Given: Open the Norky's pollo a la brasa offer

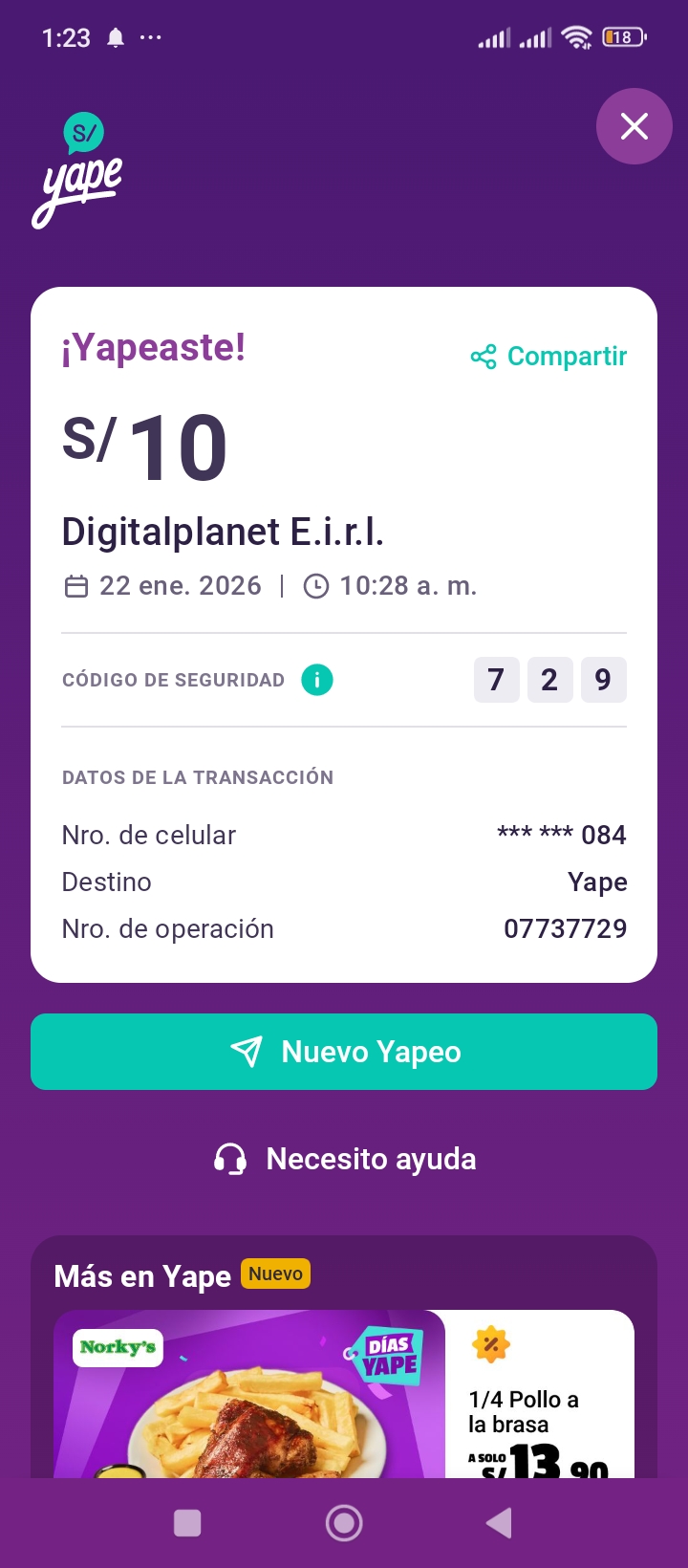Looking at the screenshot, I should point(344,1394).
